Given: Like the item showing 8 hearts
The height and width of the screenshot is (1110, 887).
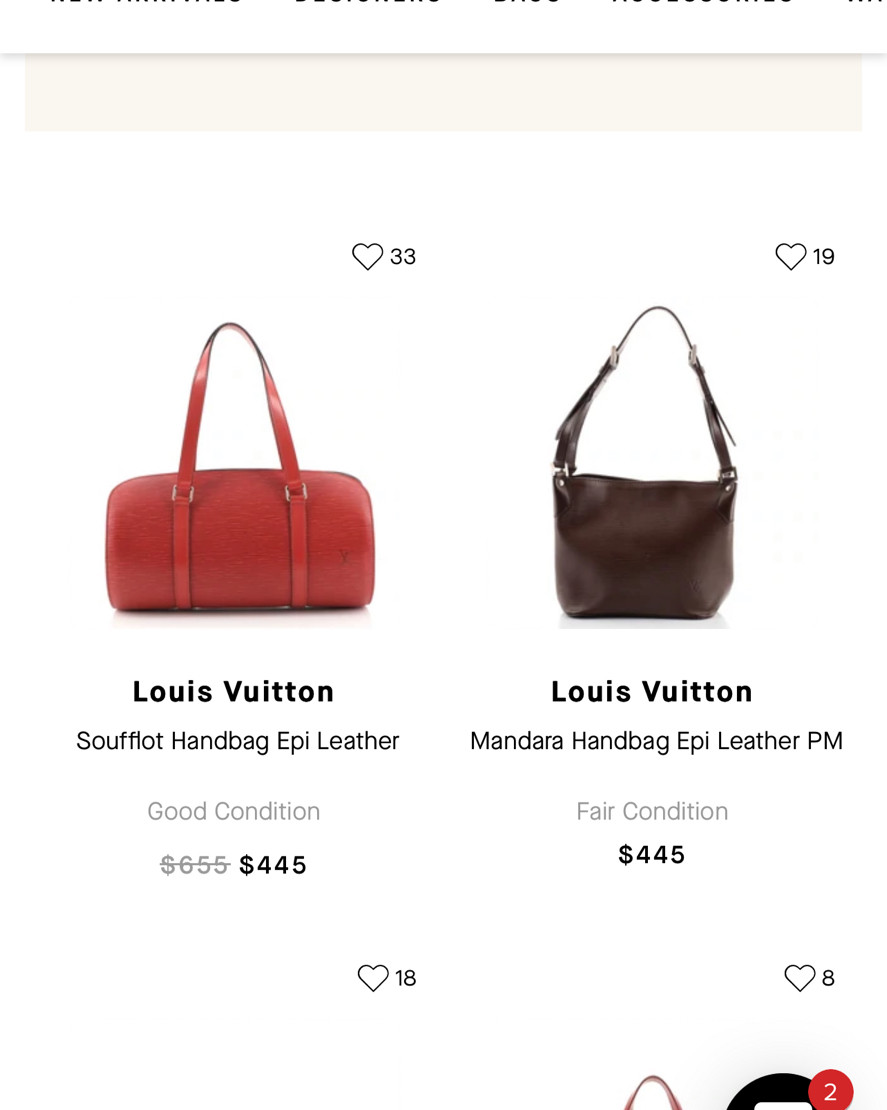Looking at the screenshot, I should tap(799, 978).
